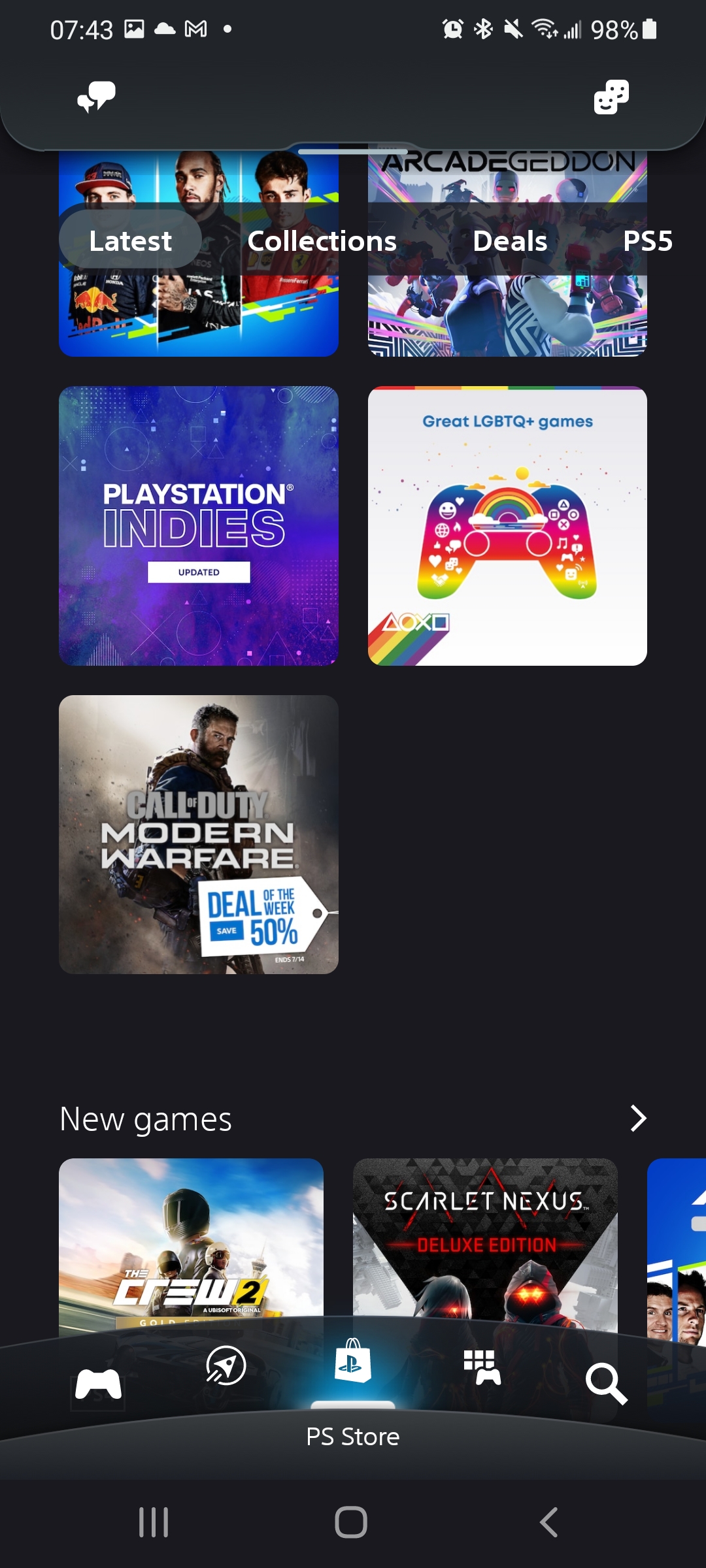Switch to the Deals tab
Viewport: 706px width, 1568px height.
pyautogui.click(x=510, y=240)
